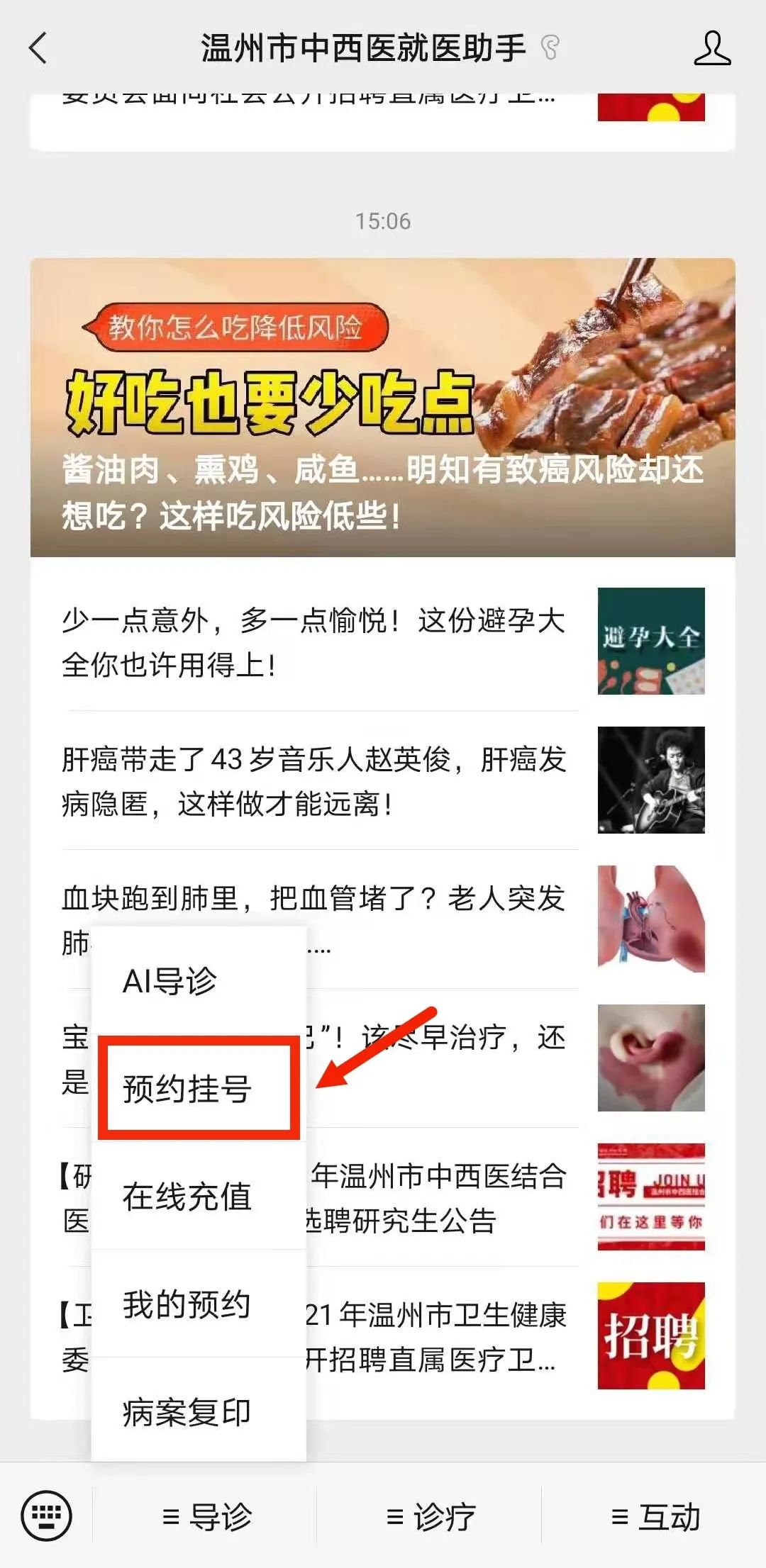
Task: Open the 好吃也要少吃点 featured article
Action: 382,408
